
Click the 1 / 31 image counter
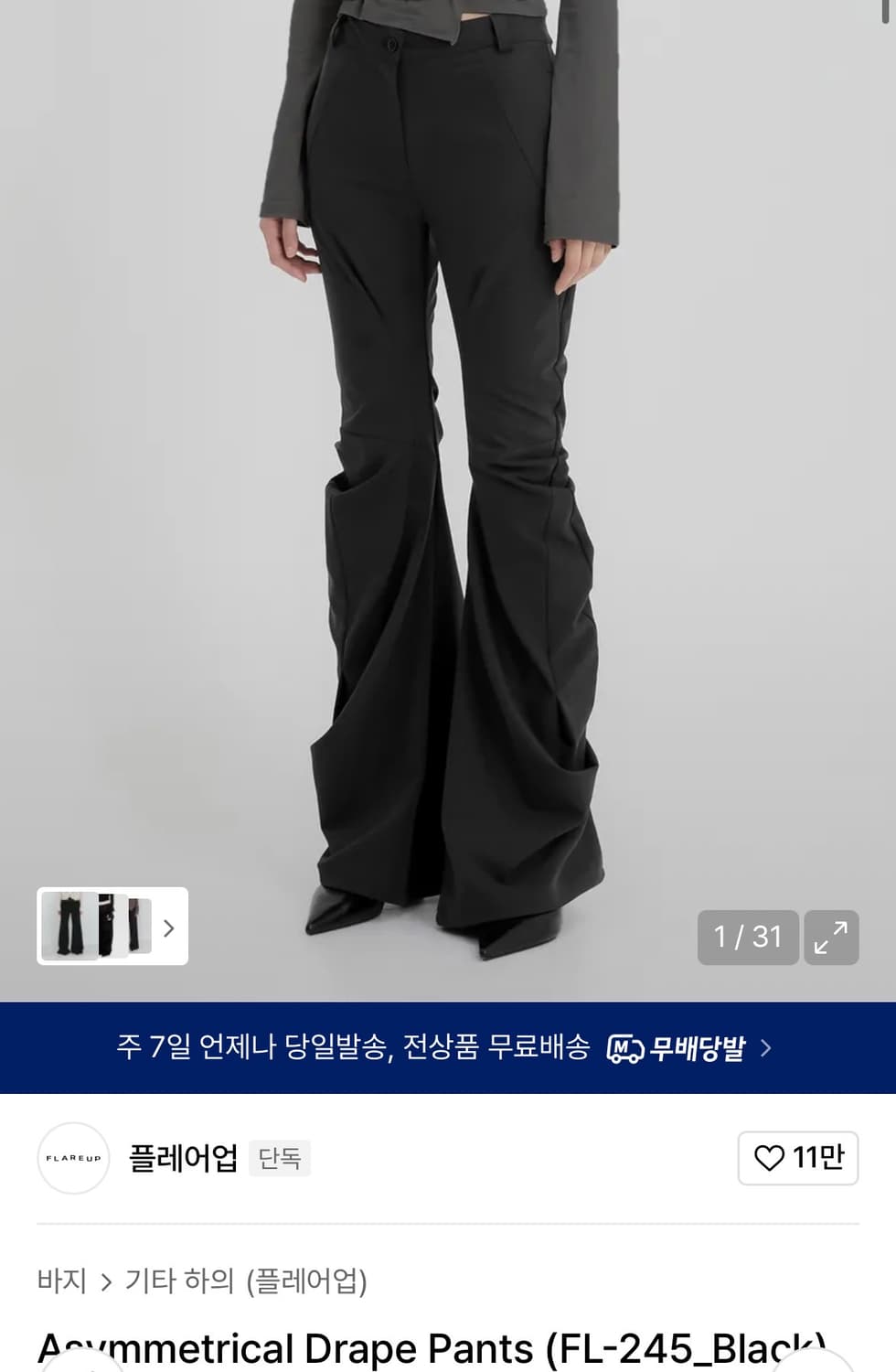747,938
